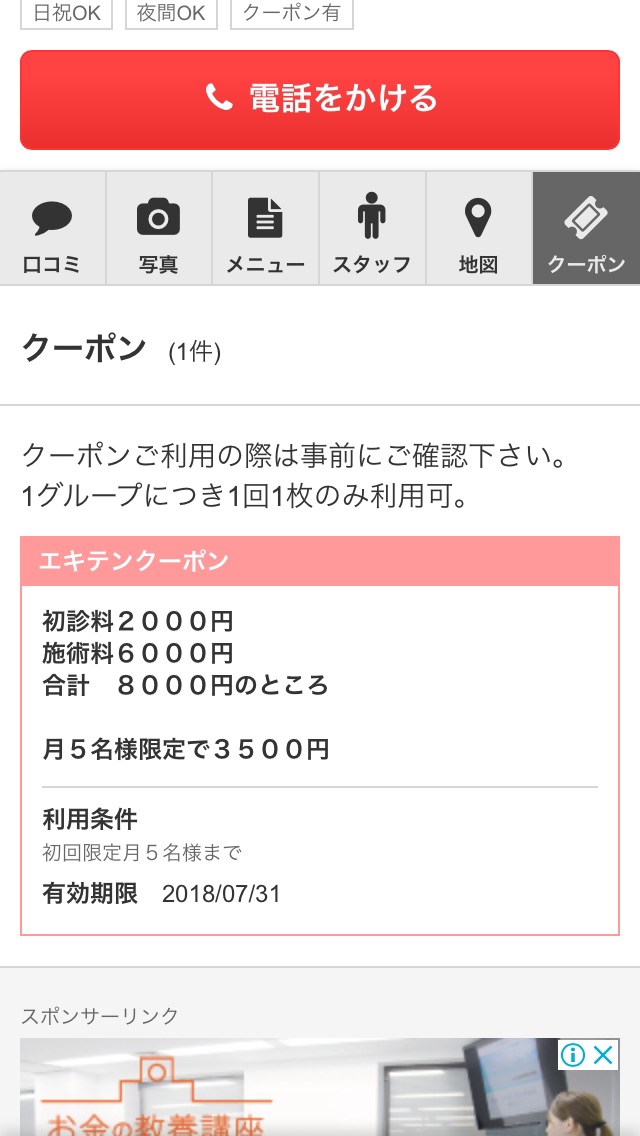
Task: Select the クーポン coupon tab
Action: [x=586, y=229]
